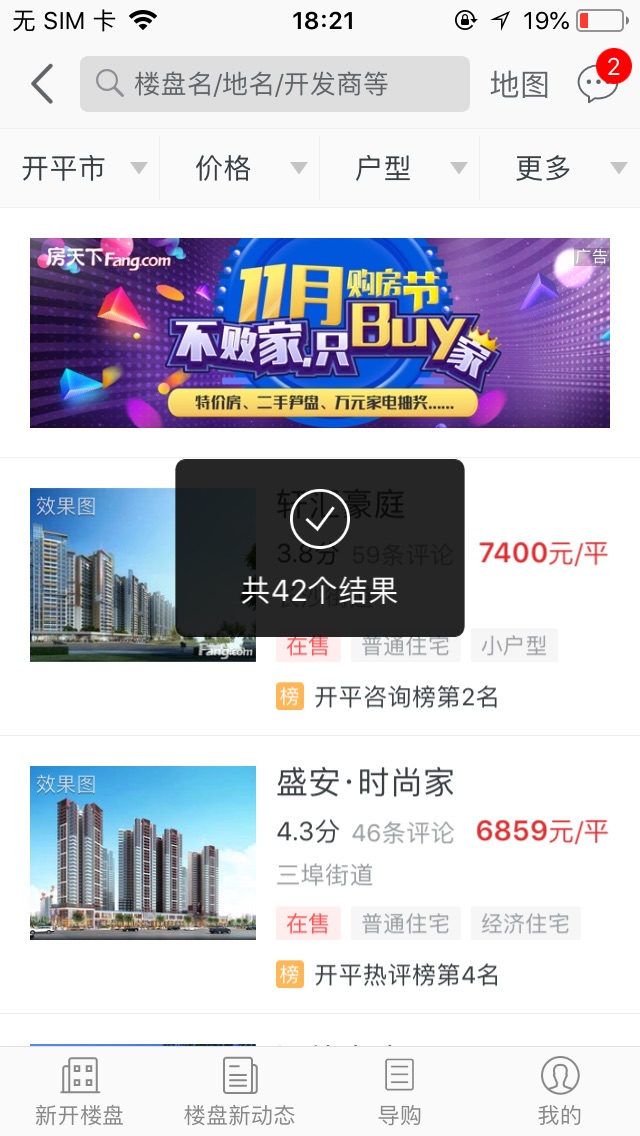The height and width of the screenshot is (1136, 640).
Task: Expand the 开平市 location dropdown
Action: pos(82,168)
